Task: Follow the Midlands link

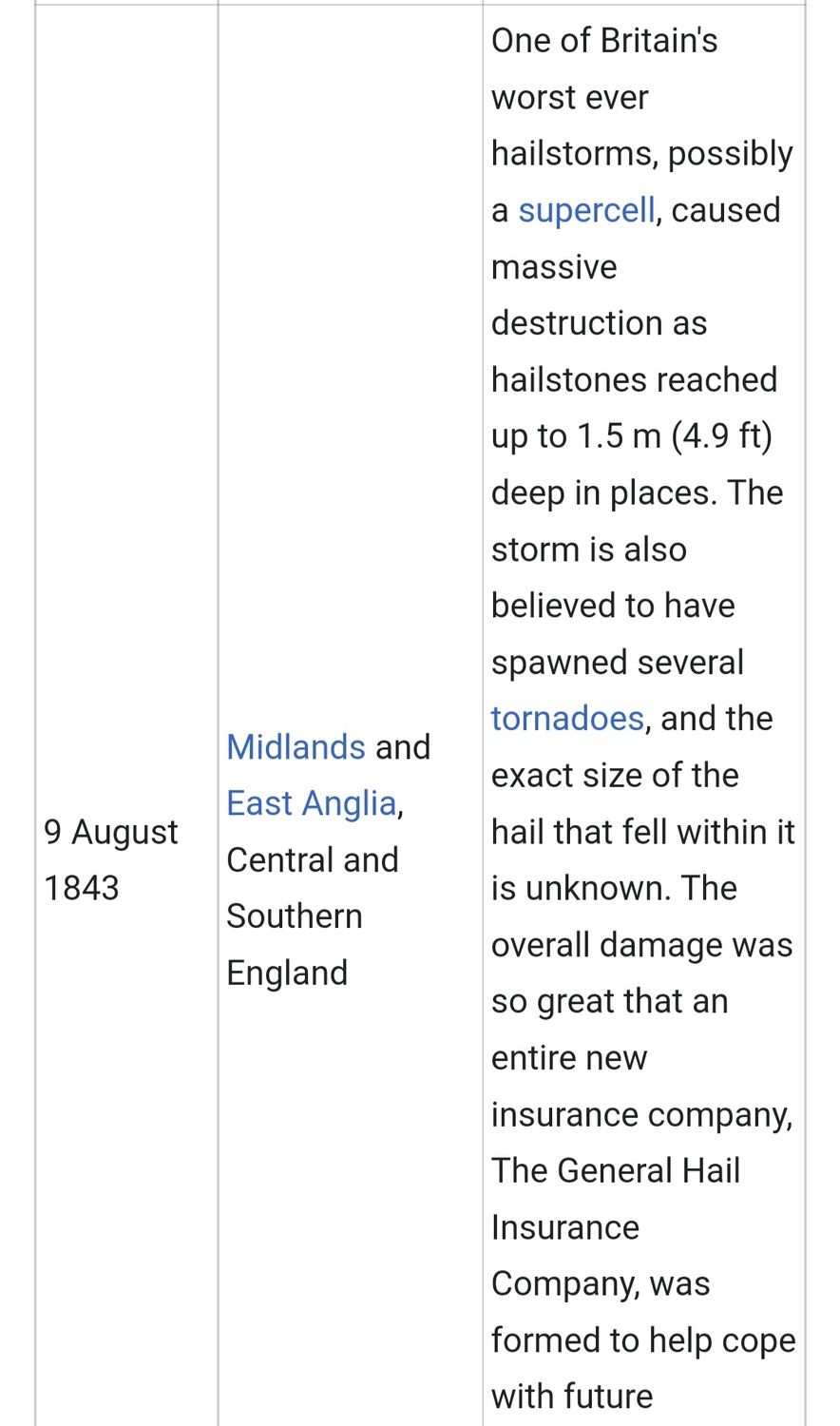Action: [x=296, y=747]
